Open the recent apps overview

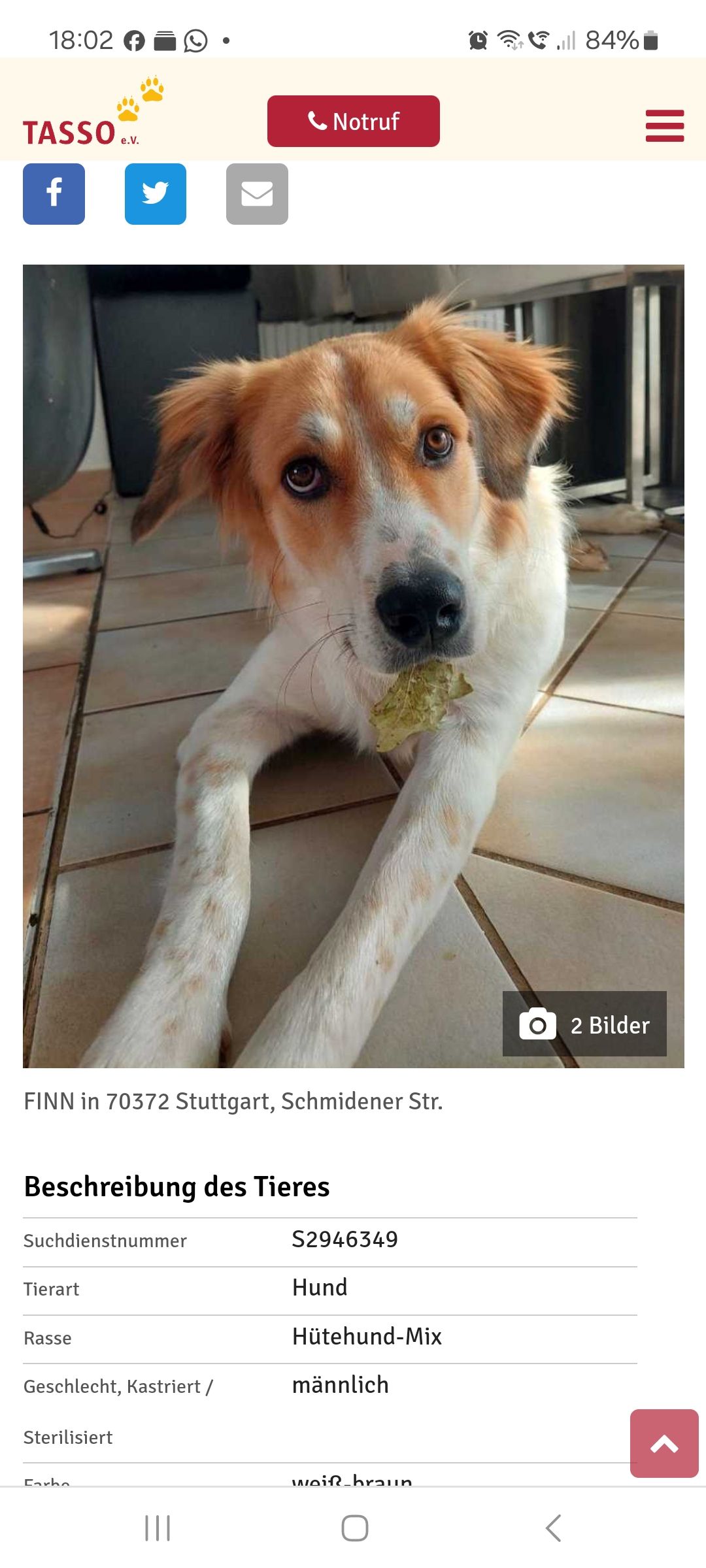[158, 1528]
